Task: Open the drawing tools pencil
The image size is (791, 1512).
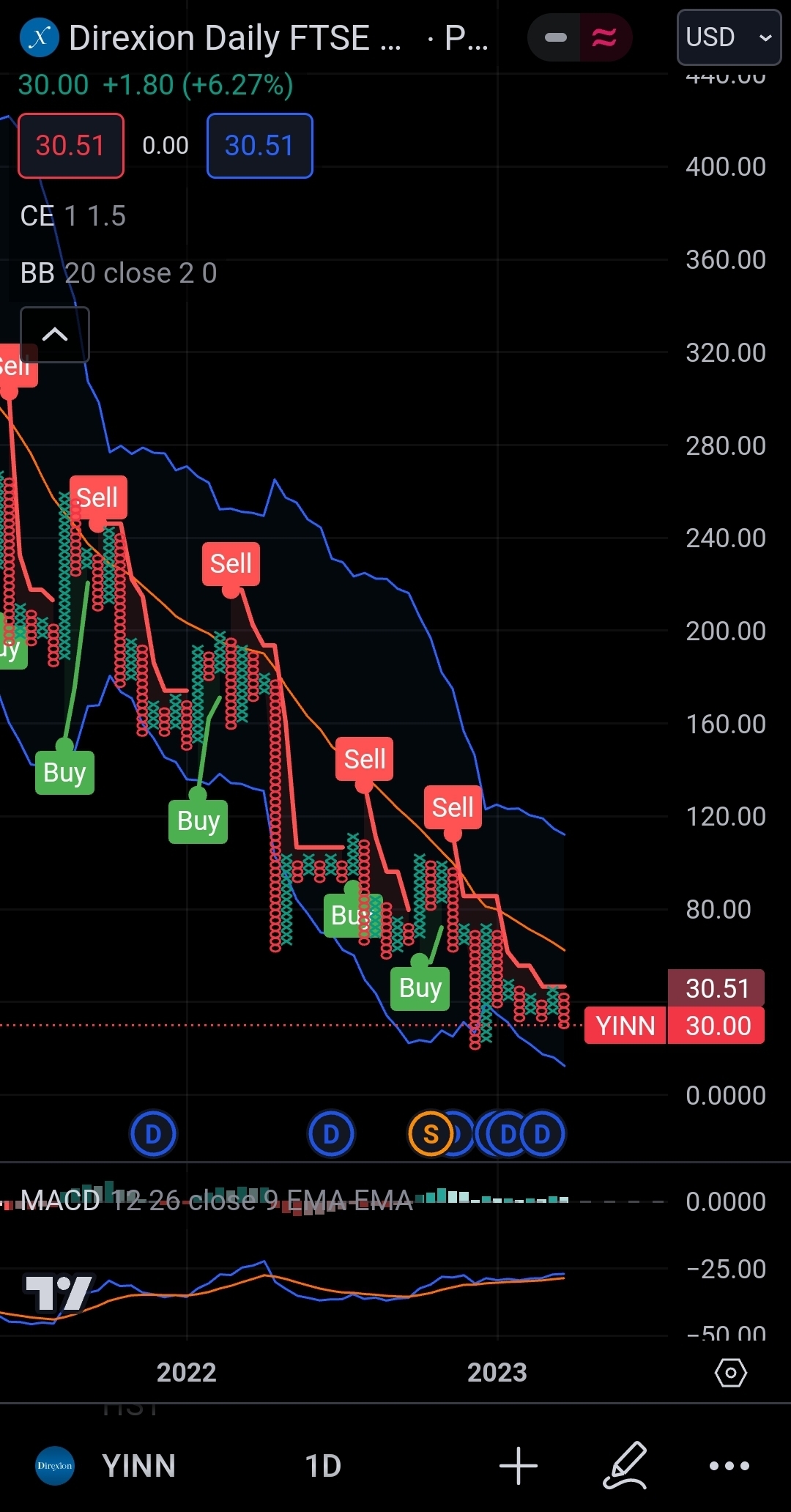Action: click(x=625, y=1466)
